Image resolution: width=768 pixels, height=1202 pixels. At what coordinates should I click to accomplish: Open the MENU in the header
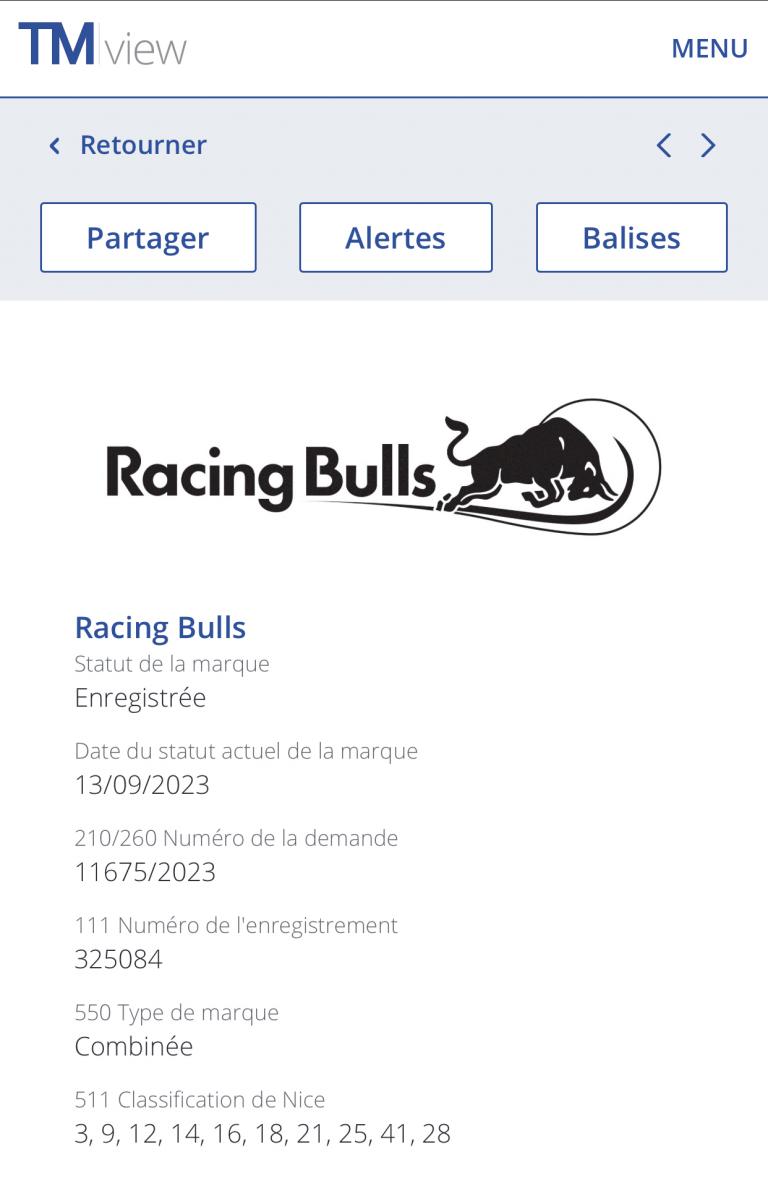point(709,48)
